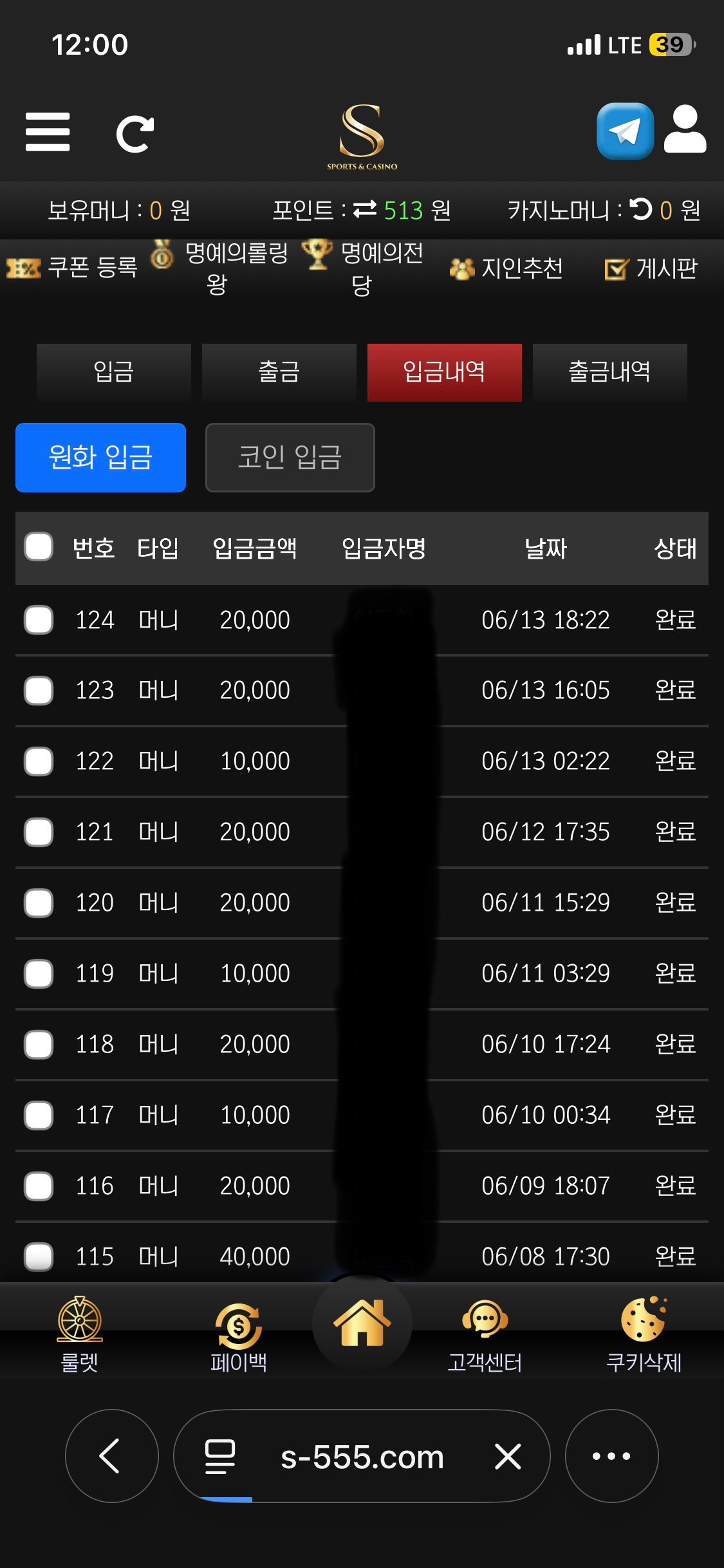
Task: Tap the refresh icon in header
Action: click(x=135, y=134)
